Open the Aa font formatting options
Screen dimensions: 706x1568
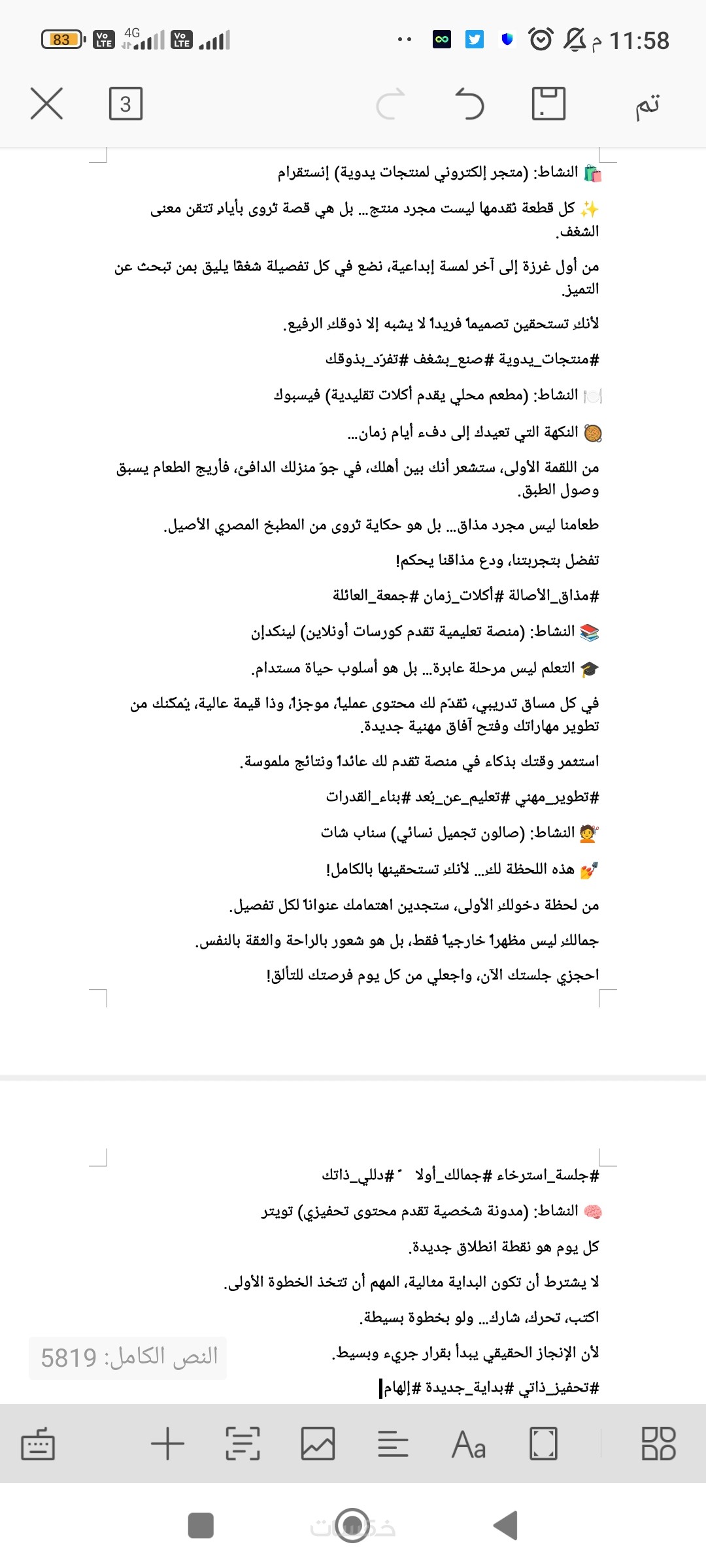468,1444
